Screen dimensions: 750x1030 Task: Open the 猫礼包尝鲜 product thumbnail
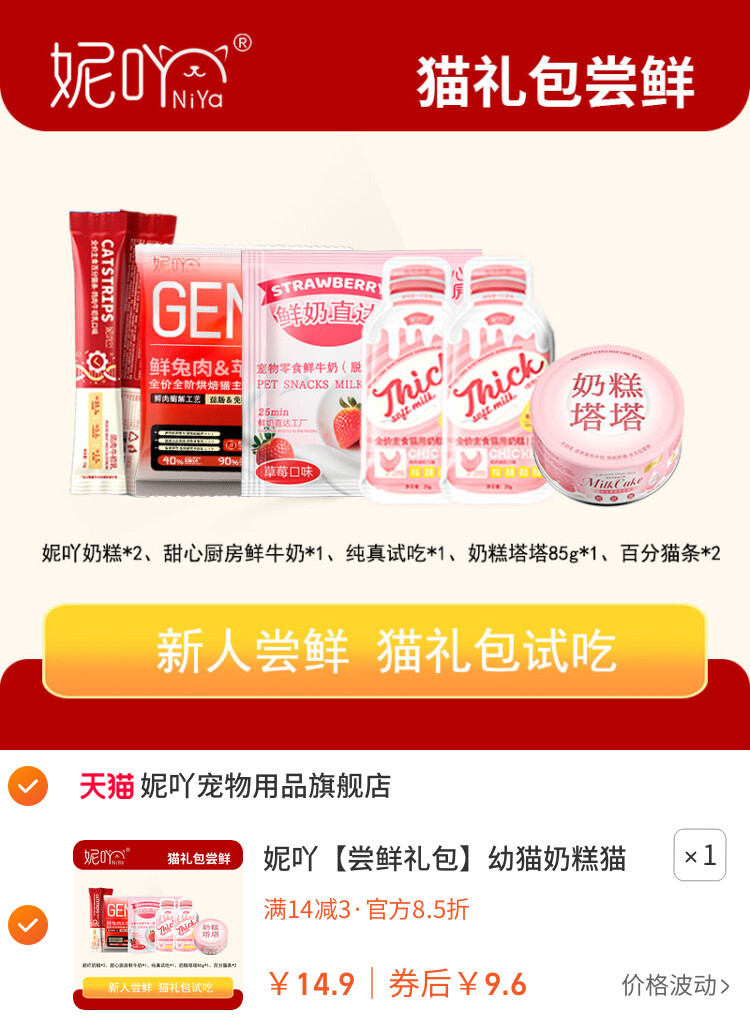point(158,925)
